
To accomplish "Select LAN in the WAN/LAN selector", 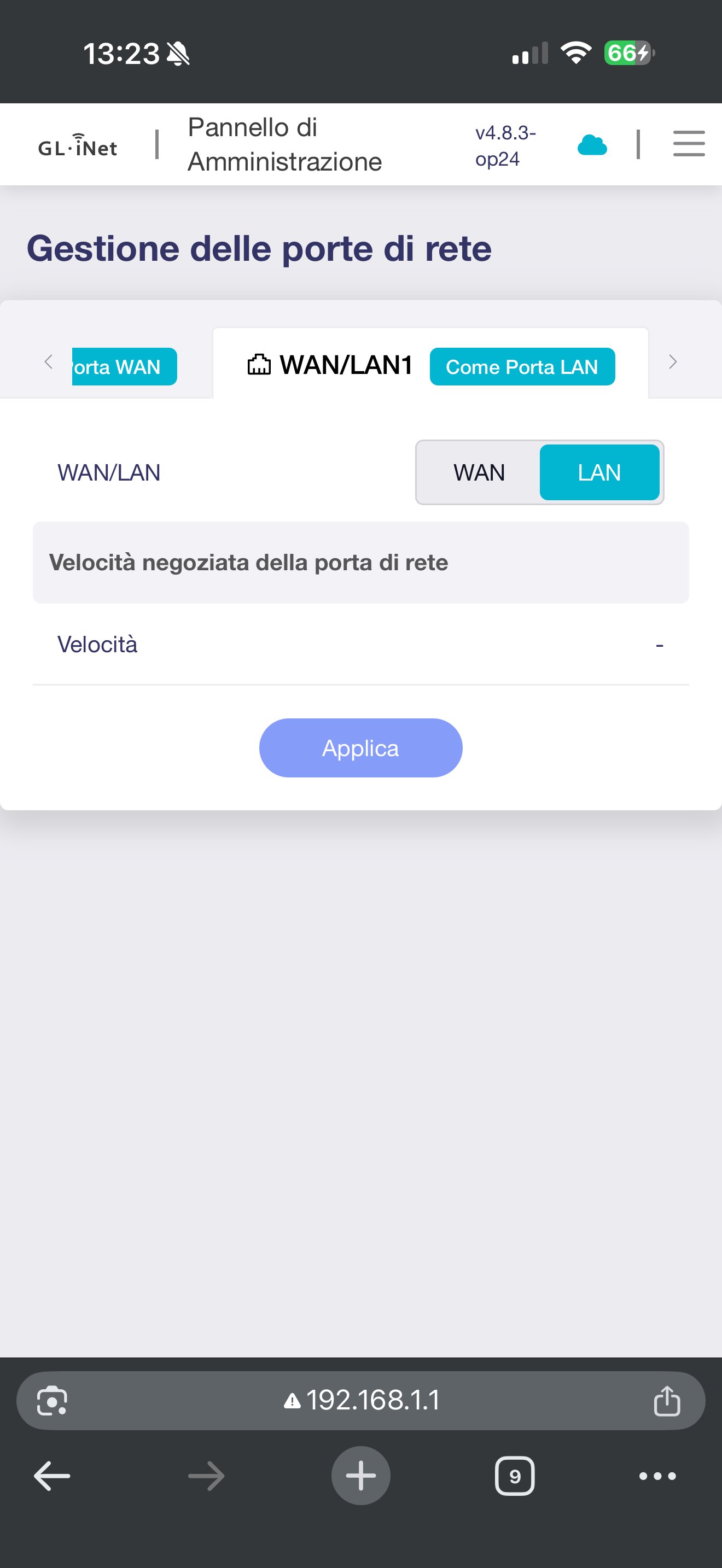I will coord(599,472).
